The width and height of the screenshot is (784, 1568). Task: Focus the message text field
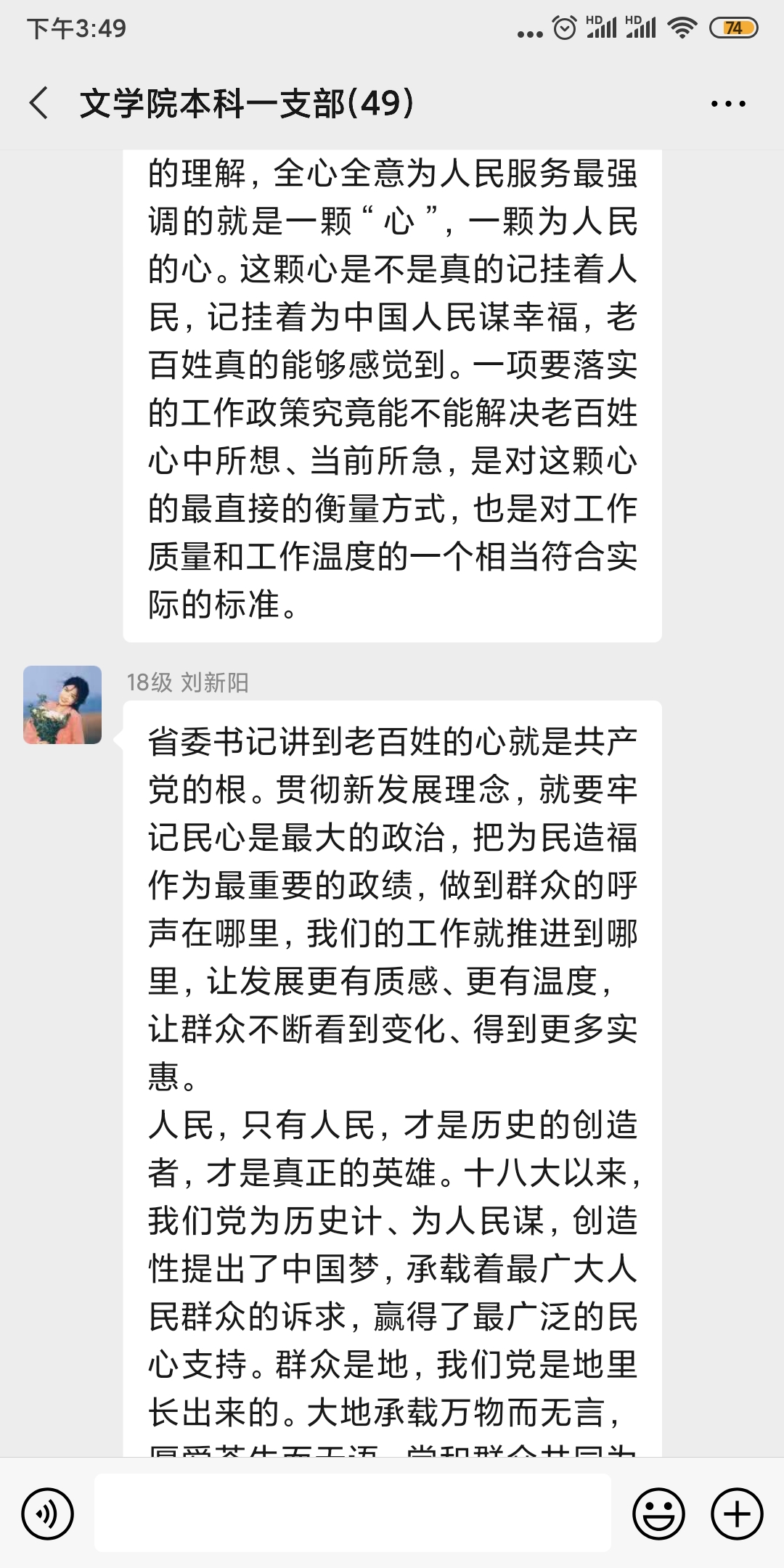tap(352, 1514)
